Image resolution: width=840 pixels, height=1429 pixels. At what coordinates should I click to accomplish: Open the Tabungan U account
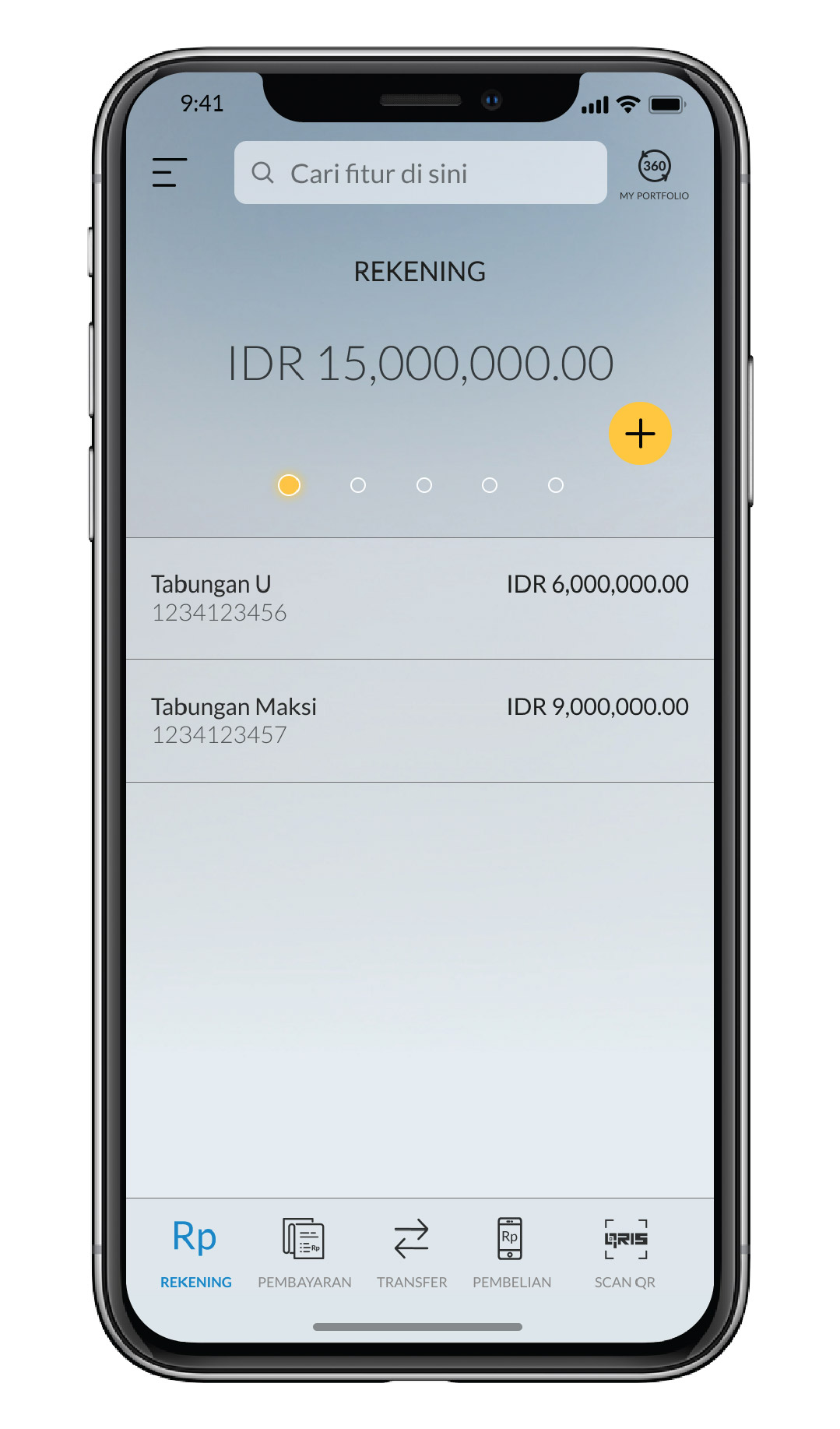point(420,598)
